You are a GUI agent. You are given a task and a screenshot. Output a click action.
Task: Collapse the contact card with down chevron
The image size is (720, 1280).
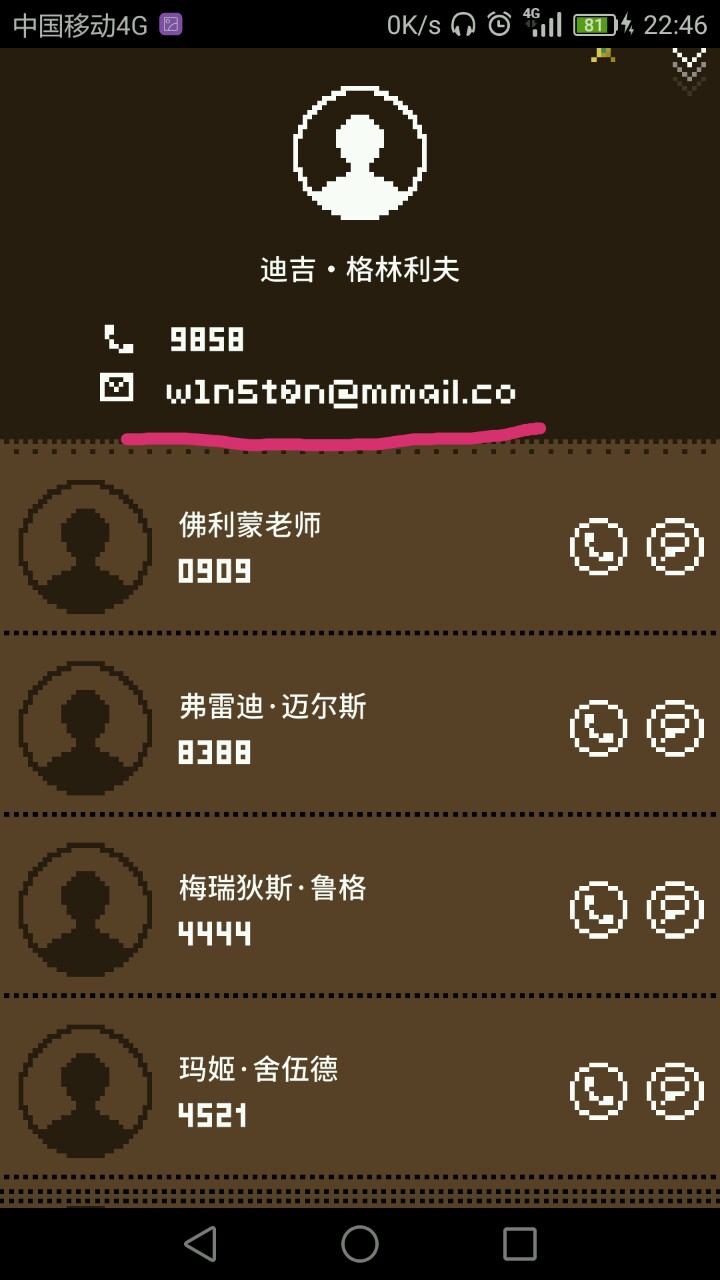coord(688,68)
